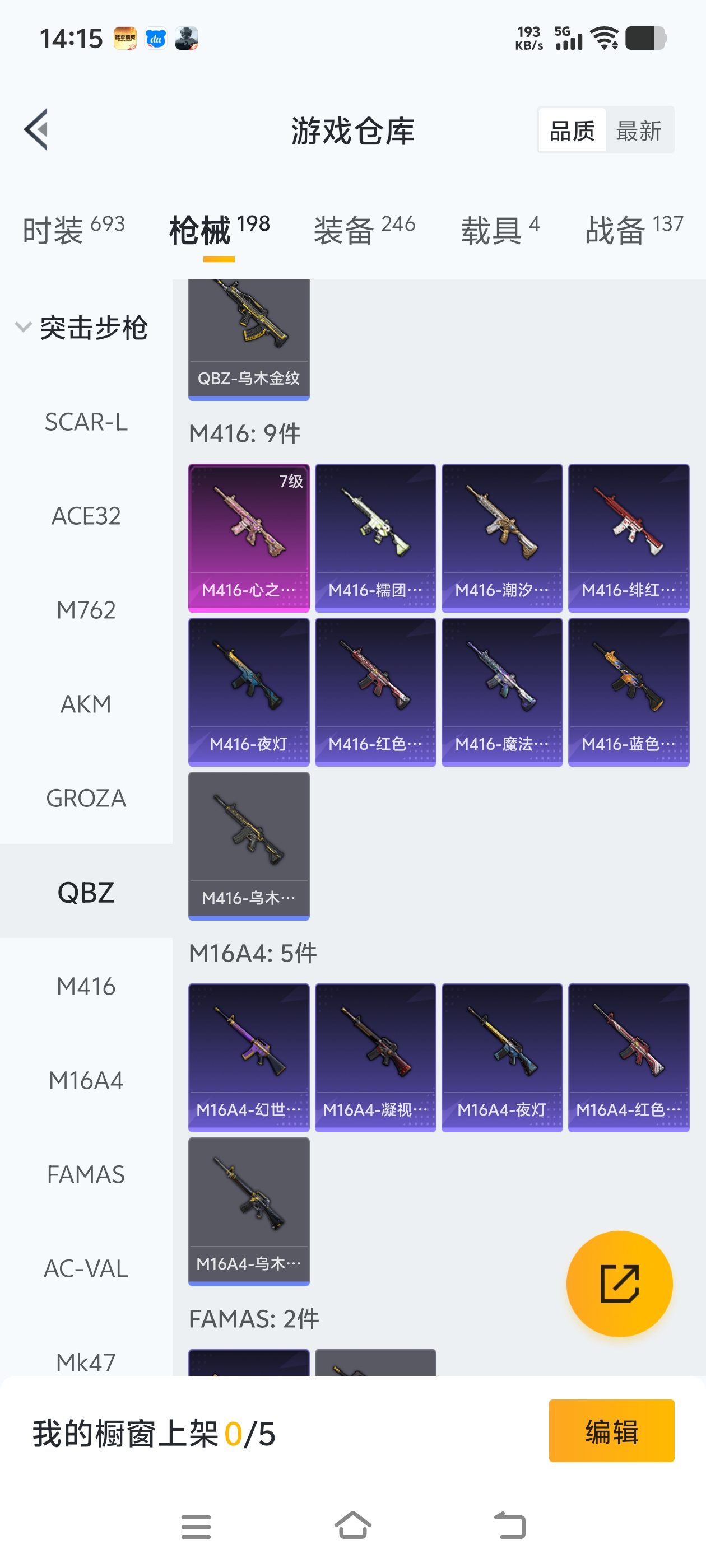Tap the 编辑 button
The width and height of the screenshot is (706, 1568).
pos(611,1430)
